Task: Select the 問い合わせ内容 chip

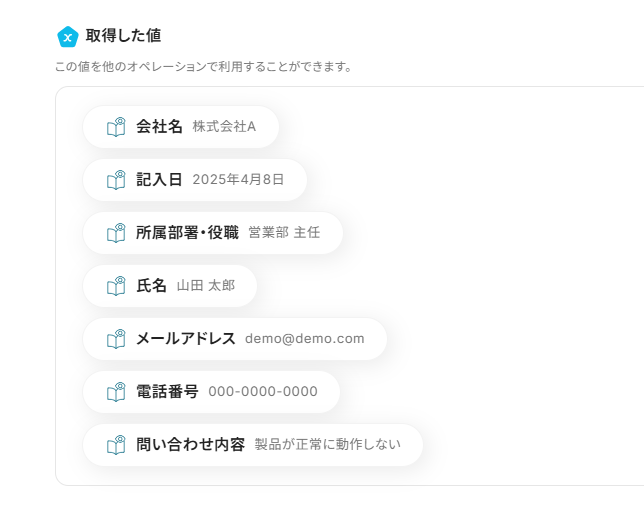Action: pos(253,445)
